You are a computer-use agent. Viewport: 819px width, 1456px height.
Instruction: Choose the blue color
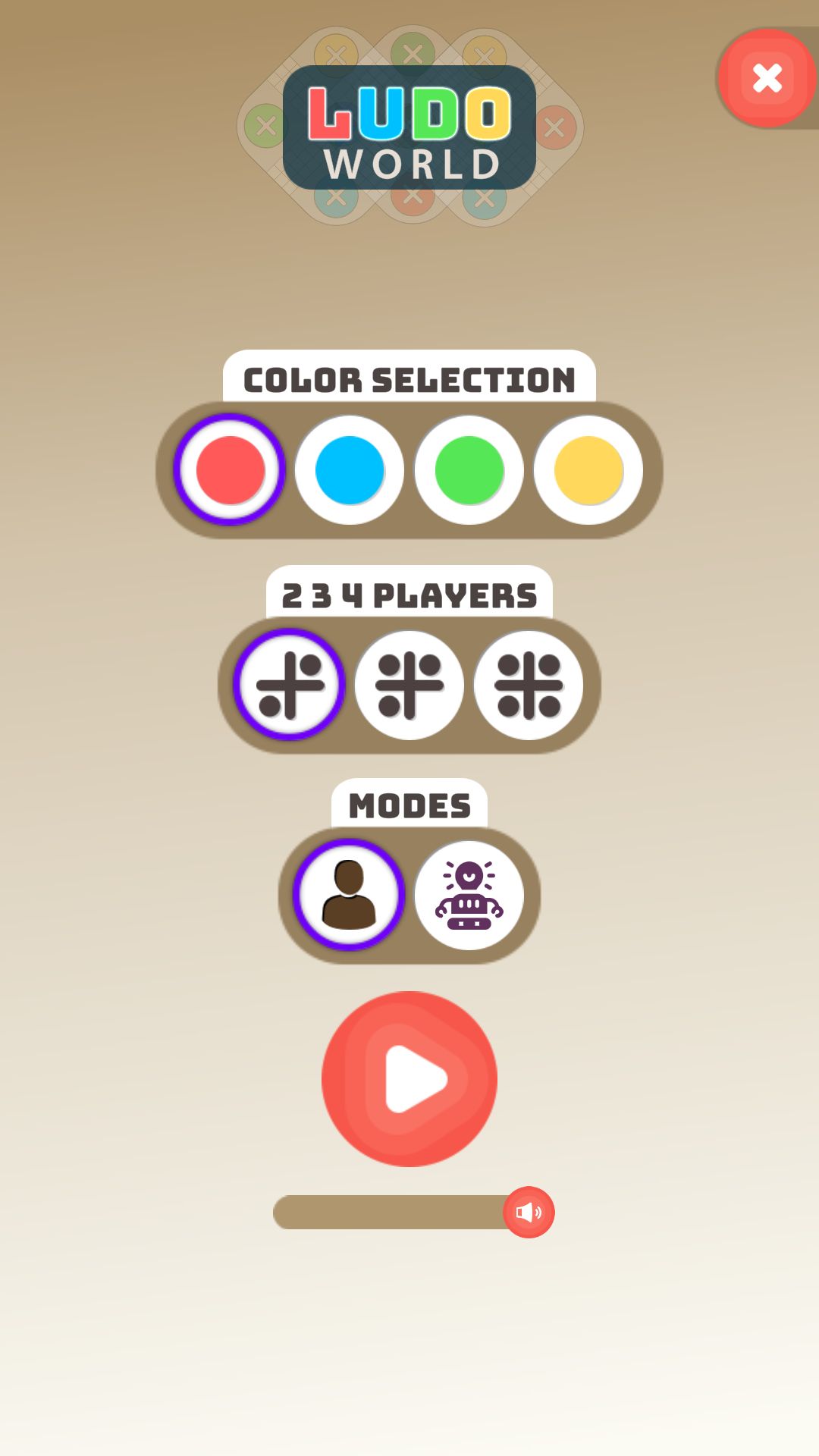(350, 469)
